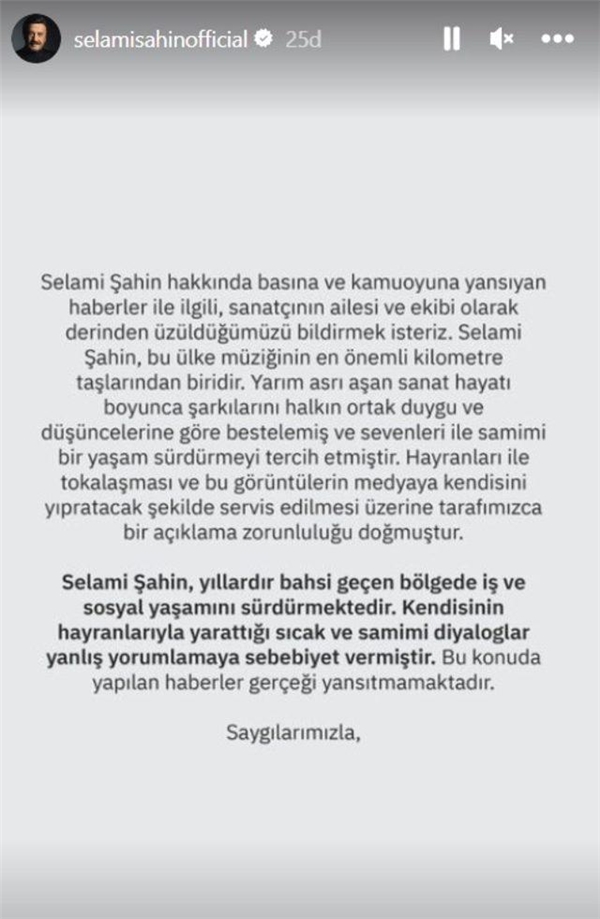
Task: Unmute the story sound
Action: (501, 39)
